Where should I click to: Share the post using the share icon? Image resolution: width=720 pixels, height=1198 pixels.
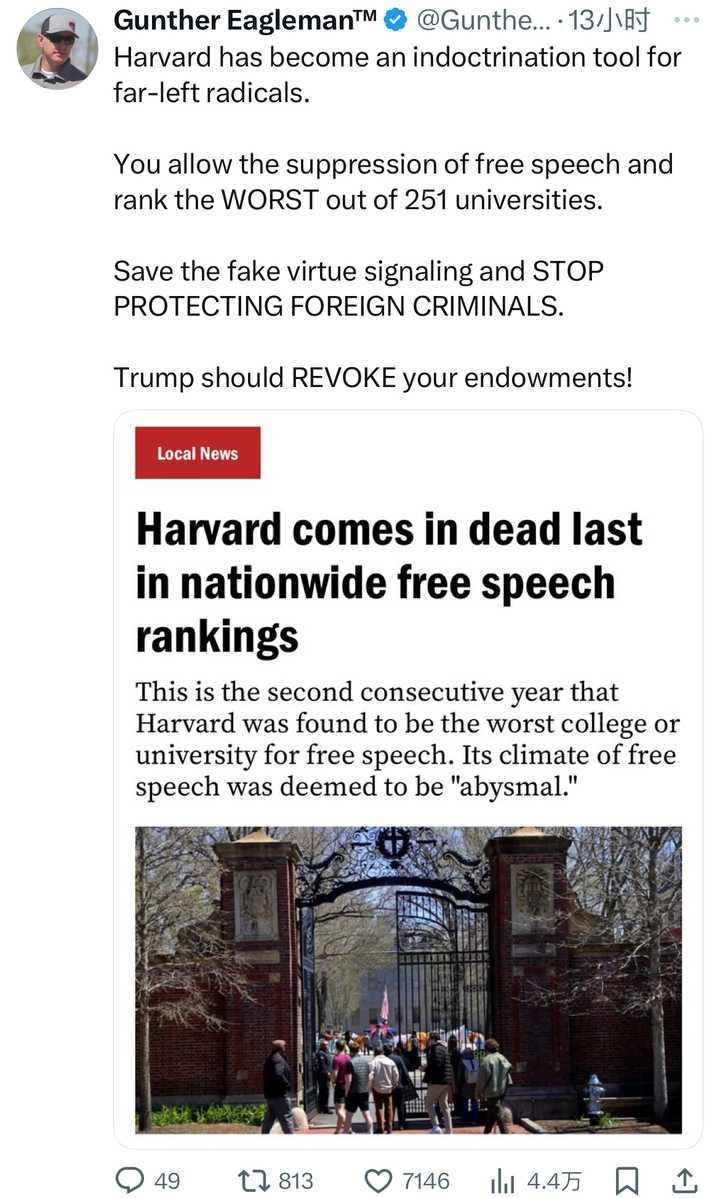pyautogui.click(x=685, y=1180)
